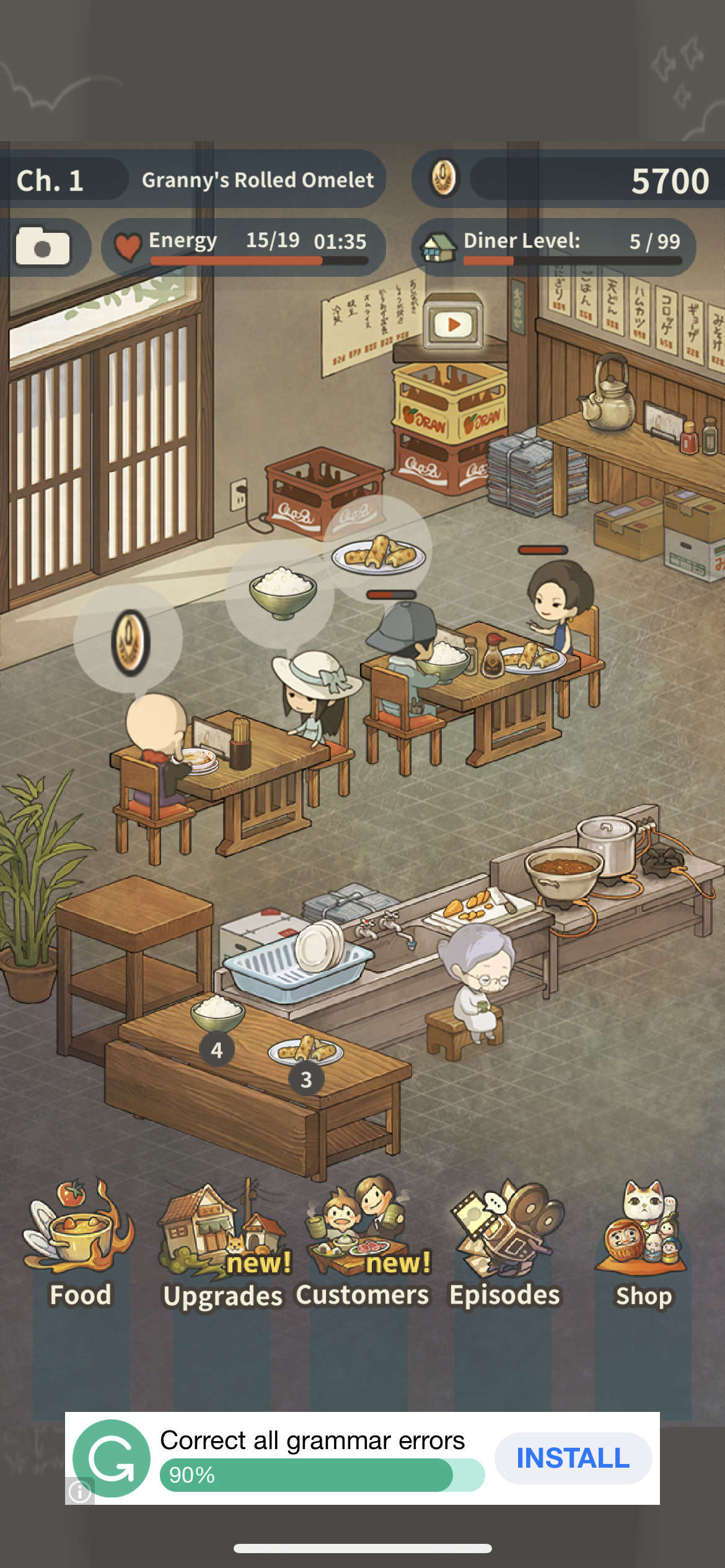725x1568 pixels.
Task: Open the camera screenshot button
Action: (43, 246)
